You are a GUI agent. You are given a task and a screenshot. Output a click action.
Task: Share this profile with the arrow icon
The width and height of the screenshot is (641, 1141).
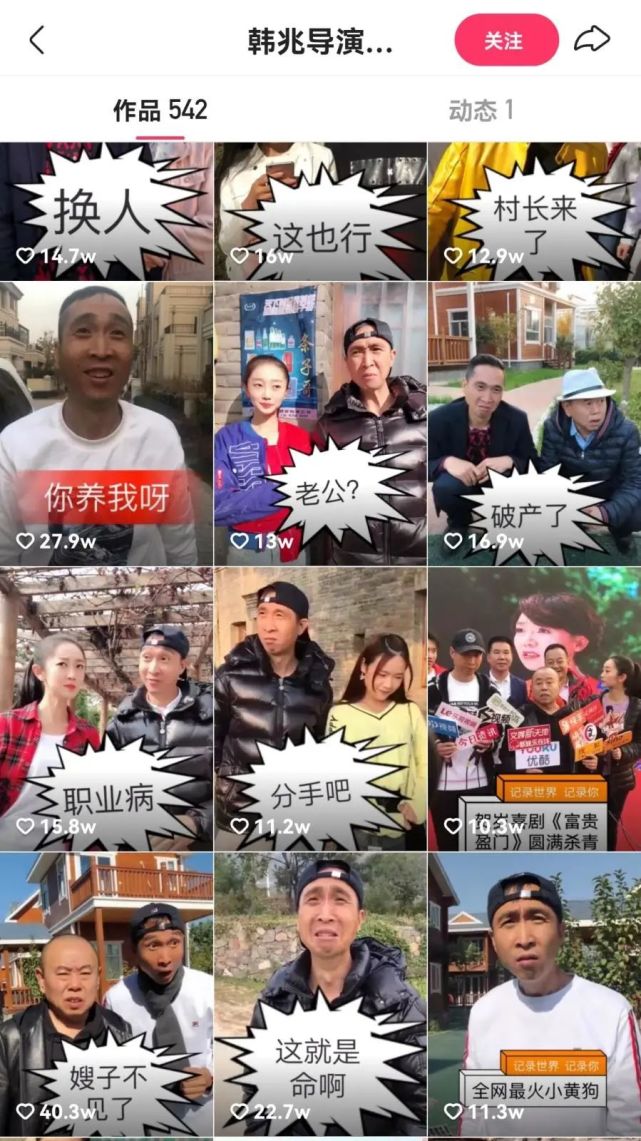pos(592,40)
